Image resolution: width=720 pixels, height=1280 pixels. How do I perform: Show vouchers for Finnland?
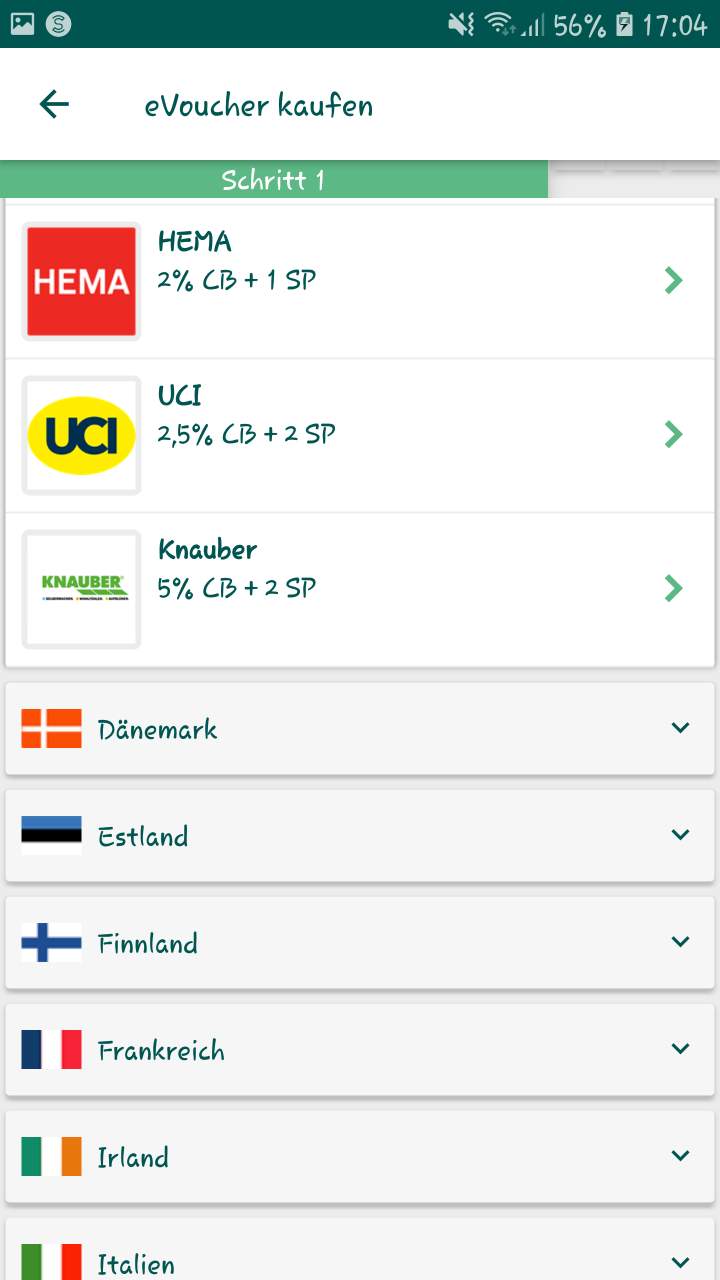(x=360, y=943)
